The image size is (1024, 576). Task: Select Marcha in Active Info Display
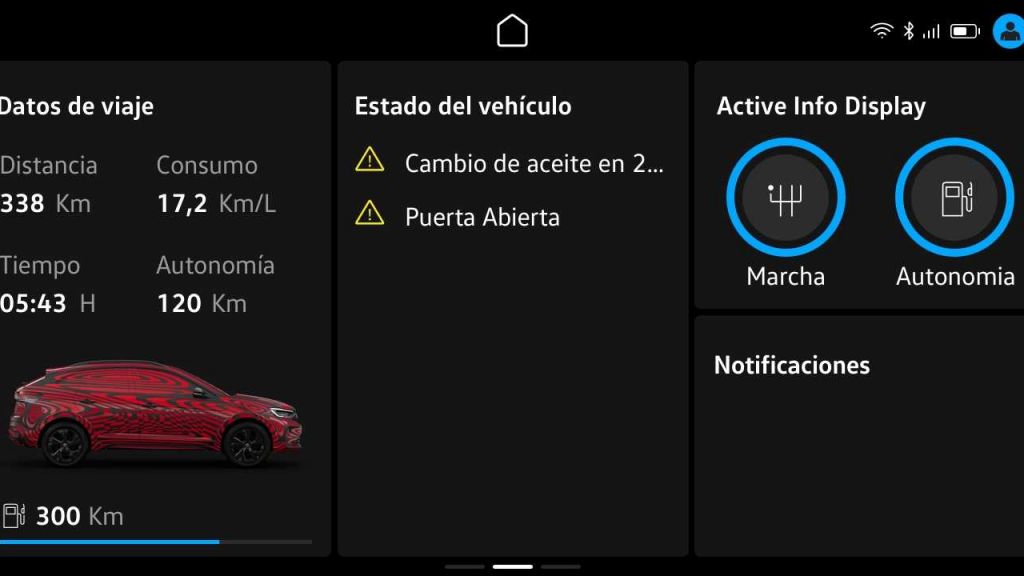785,198
